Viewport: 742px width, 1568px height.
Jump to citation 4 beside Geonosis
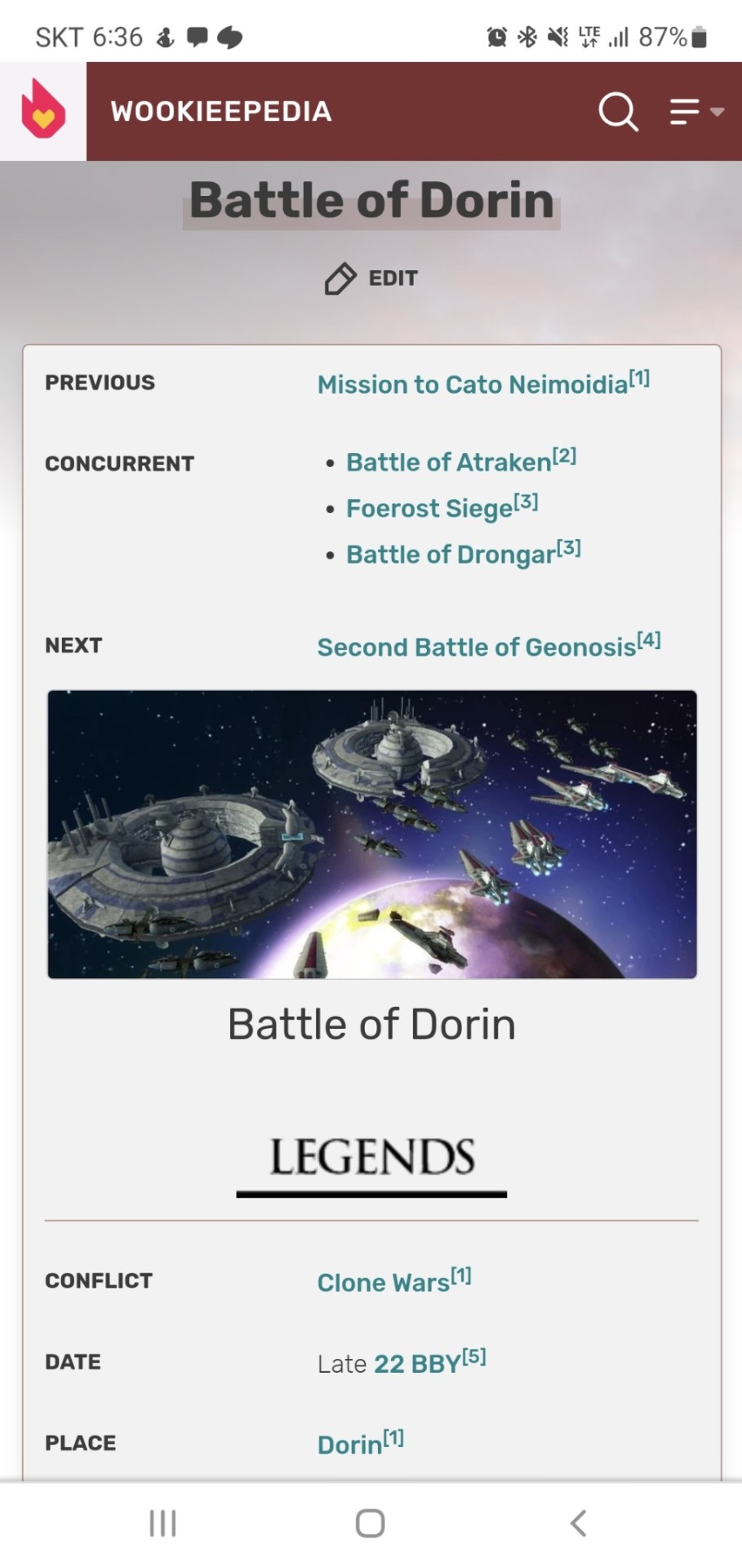click(649, 639)
